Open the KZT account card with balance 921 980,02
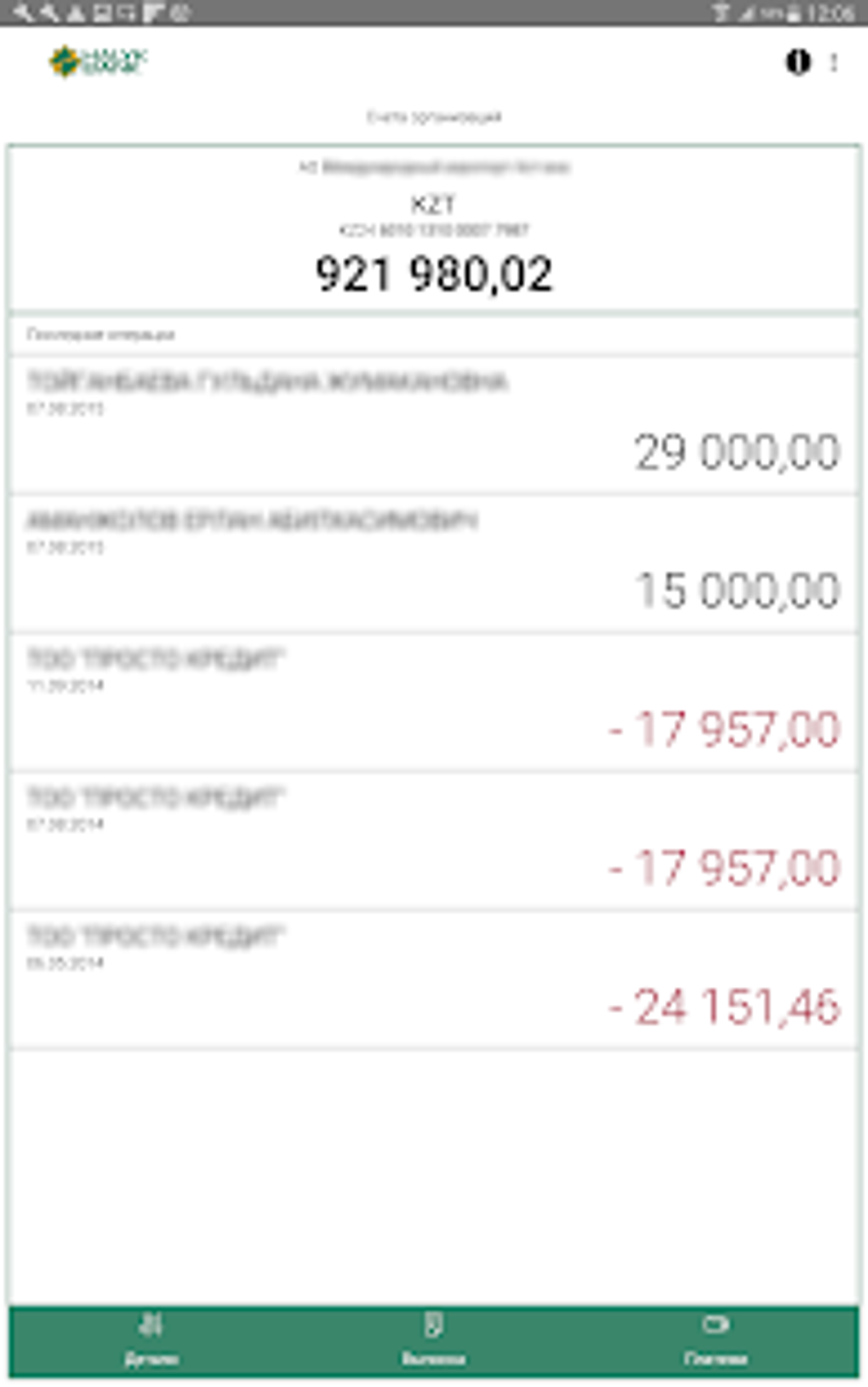 [x=434, y=230]
